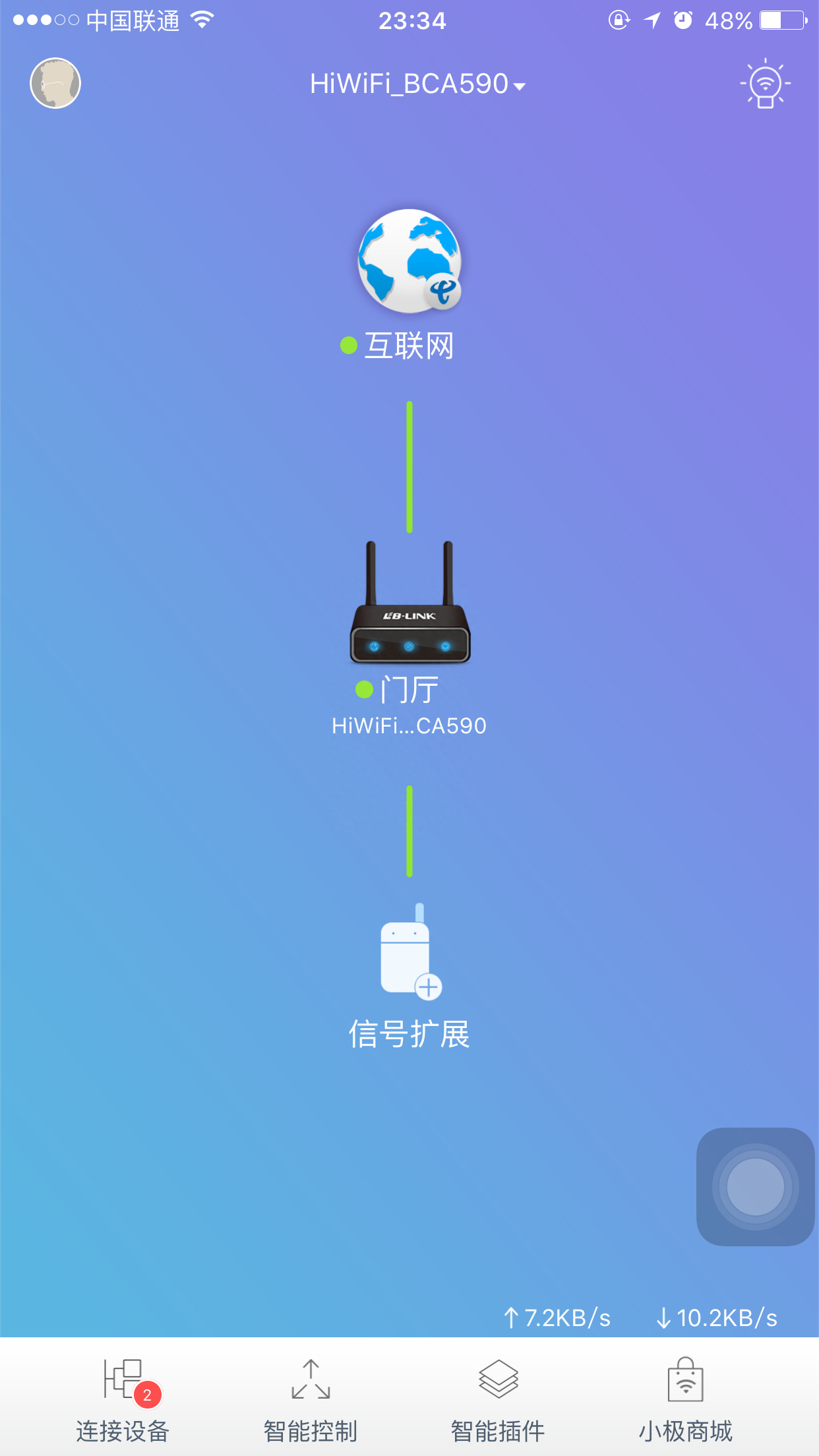Open the smart light control icon top right

coord(764,84)
